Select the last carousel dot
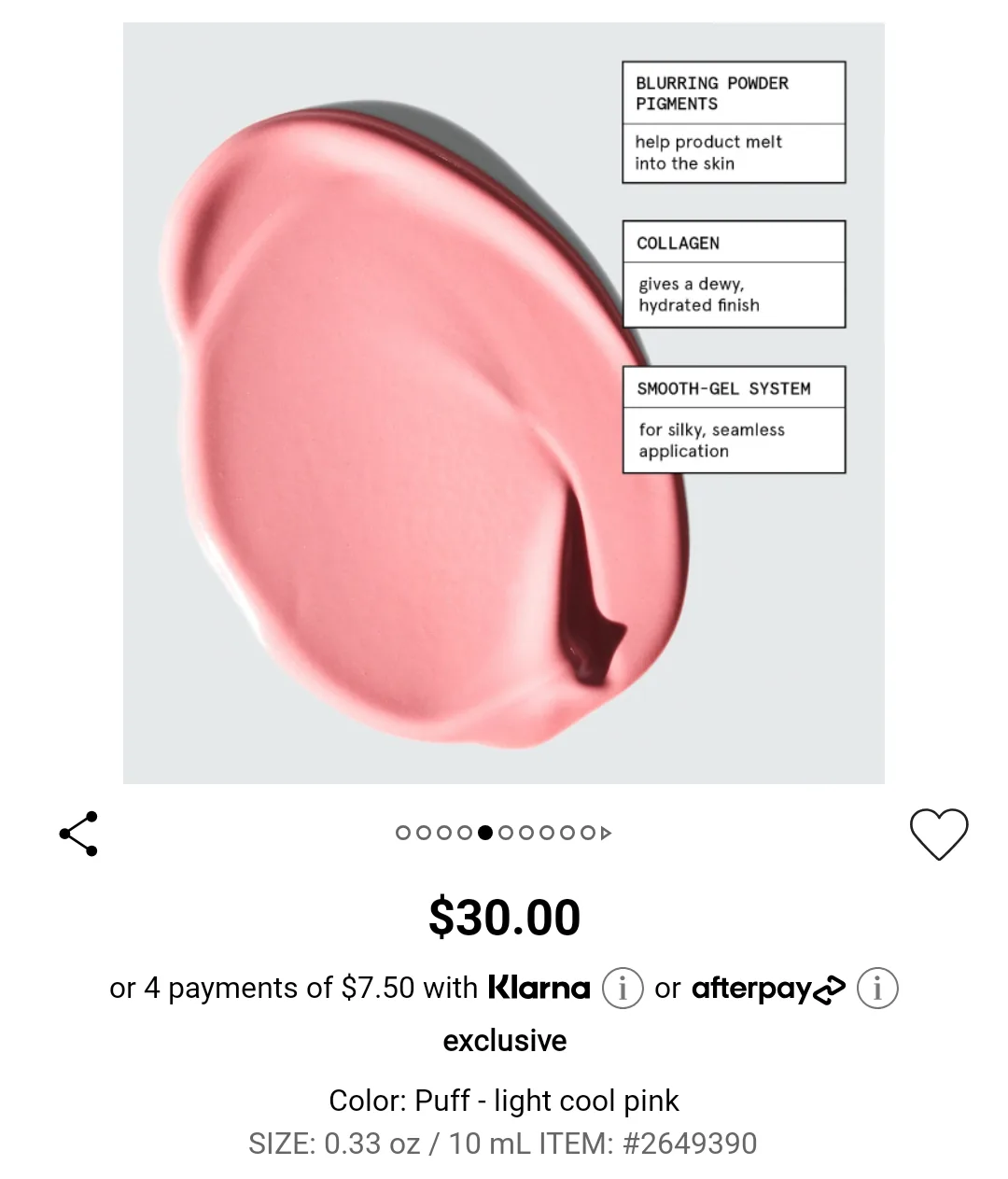 (589, 833)
